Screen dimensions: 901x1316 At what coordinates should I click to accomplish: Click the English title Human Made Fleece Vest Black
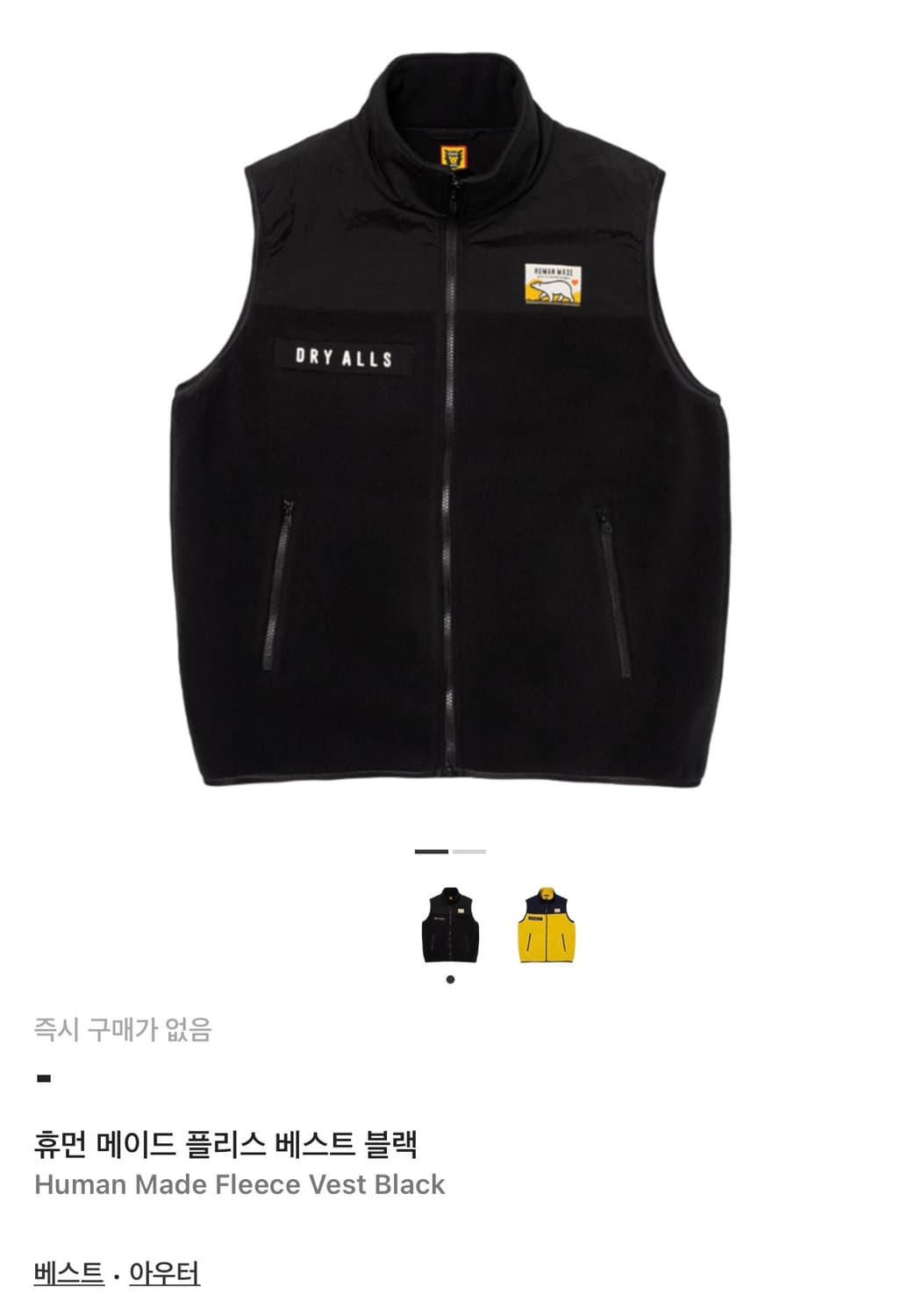coord(240,1185)
